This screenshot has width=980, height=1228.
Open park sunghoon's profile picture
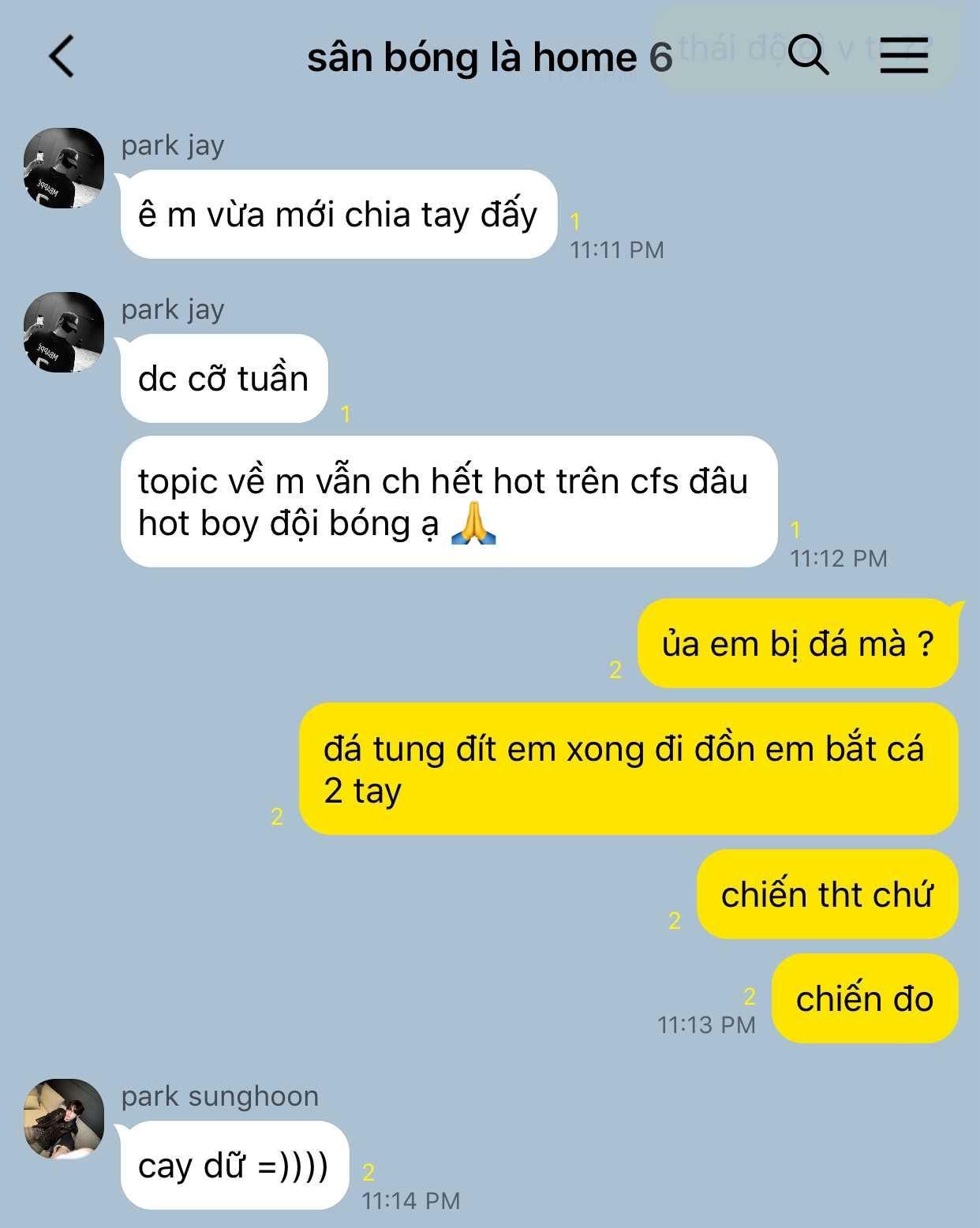click(x=65, y=1118)
